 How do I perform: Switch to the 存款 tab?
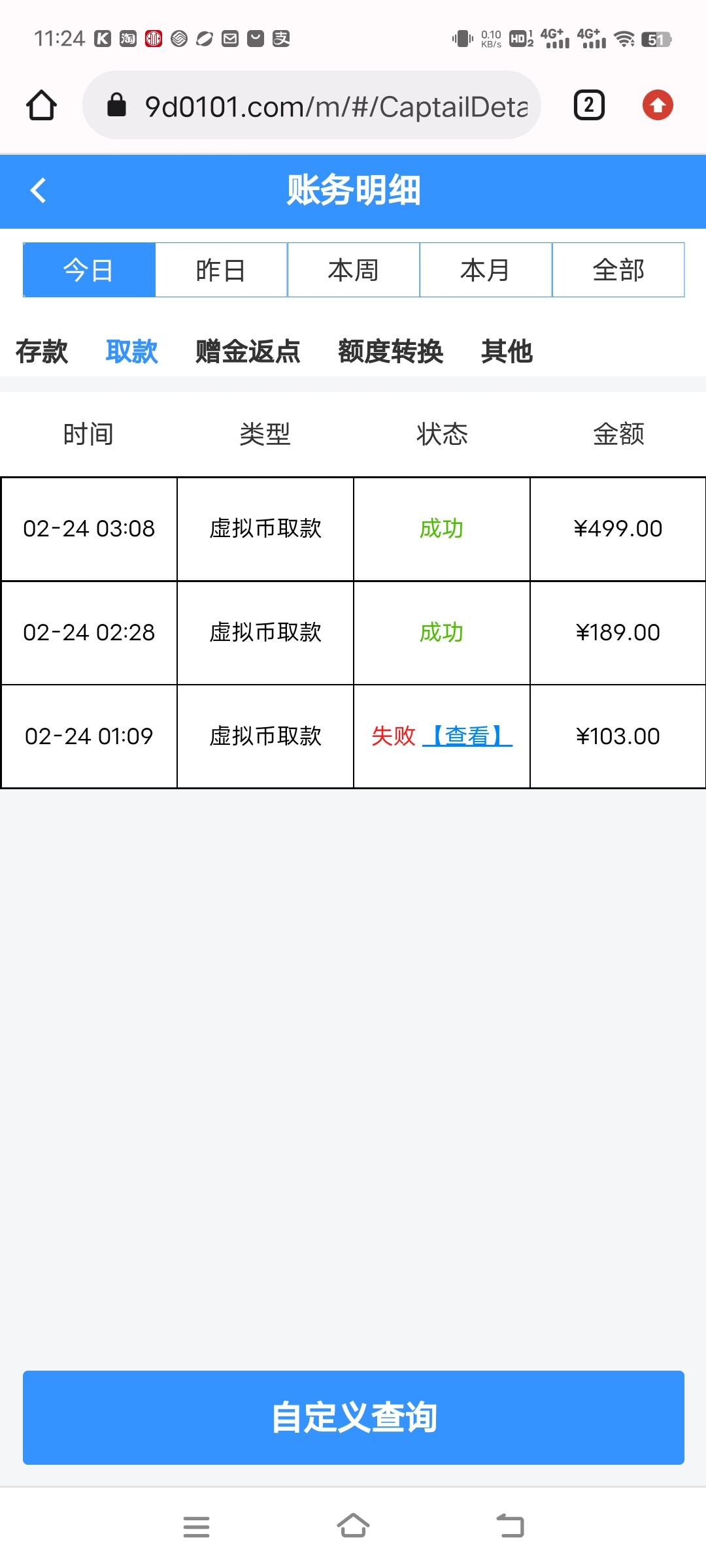pos(42,351)
